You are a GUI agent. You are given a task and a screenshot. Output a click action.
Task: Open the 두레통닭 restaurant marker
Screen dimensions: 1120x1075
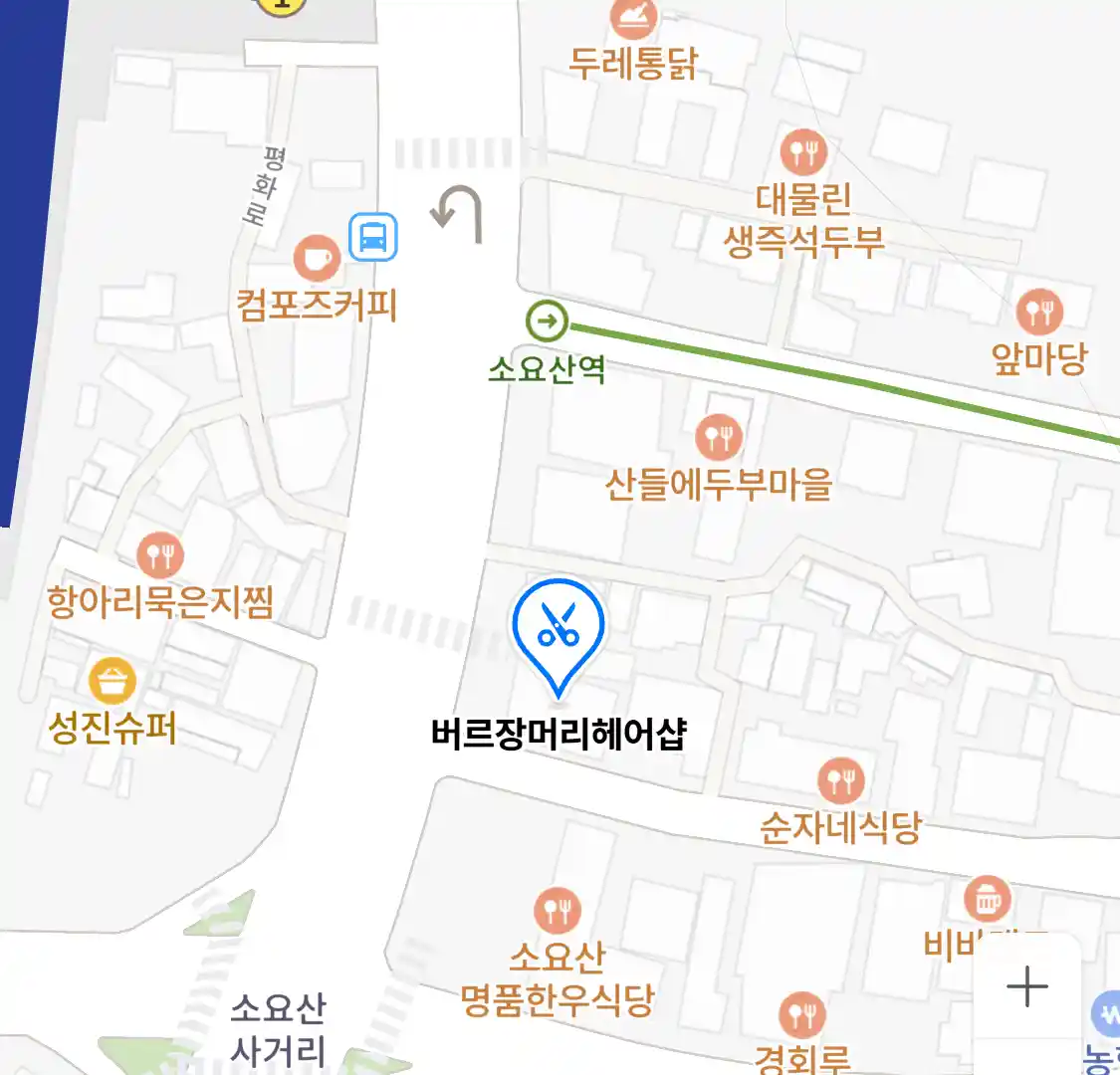633,18
